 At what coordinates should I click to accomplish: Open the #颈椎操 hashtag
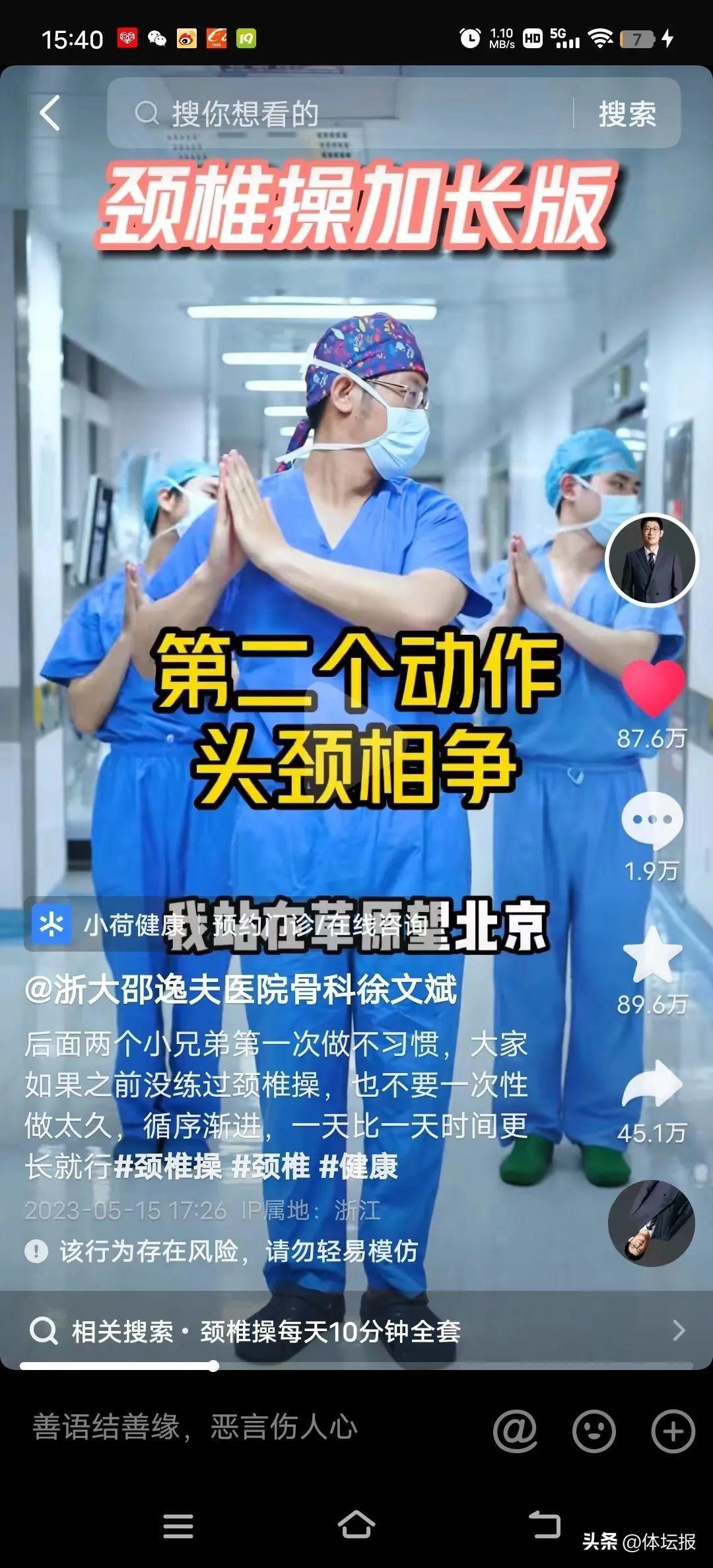click(168, 1167)
